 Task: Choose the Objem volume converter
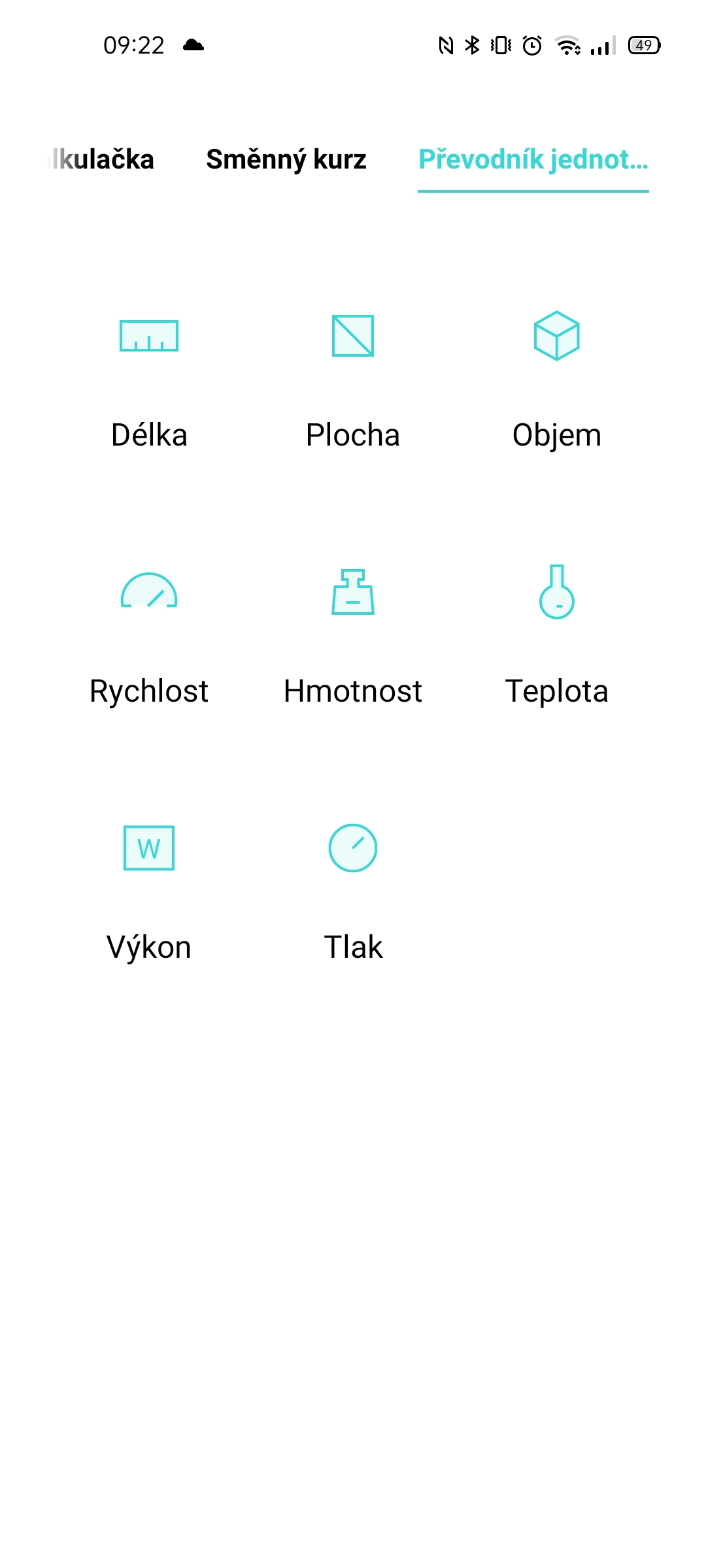[x=557, y=379]
